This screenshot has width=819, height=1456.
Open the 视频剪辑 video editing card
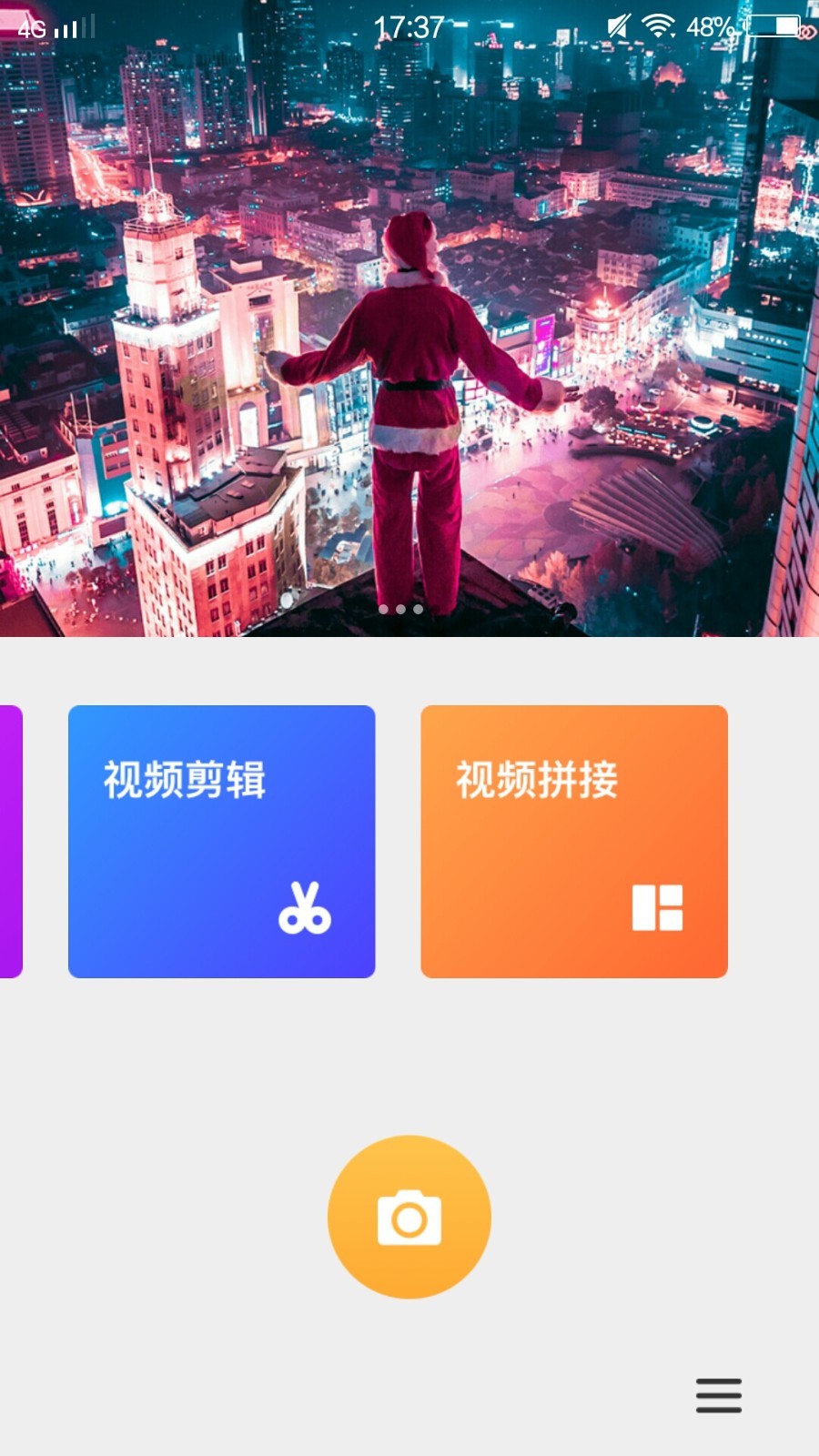[x=221, y=842]
